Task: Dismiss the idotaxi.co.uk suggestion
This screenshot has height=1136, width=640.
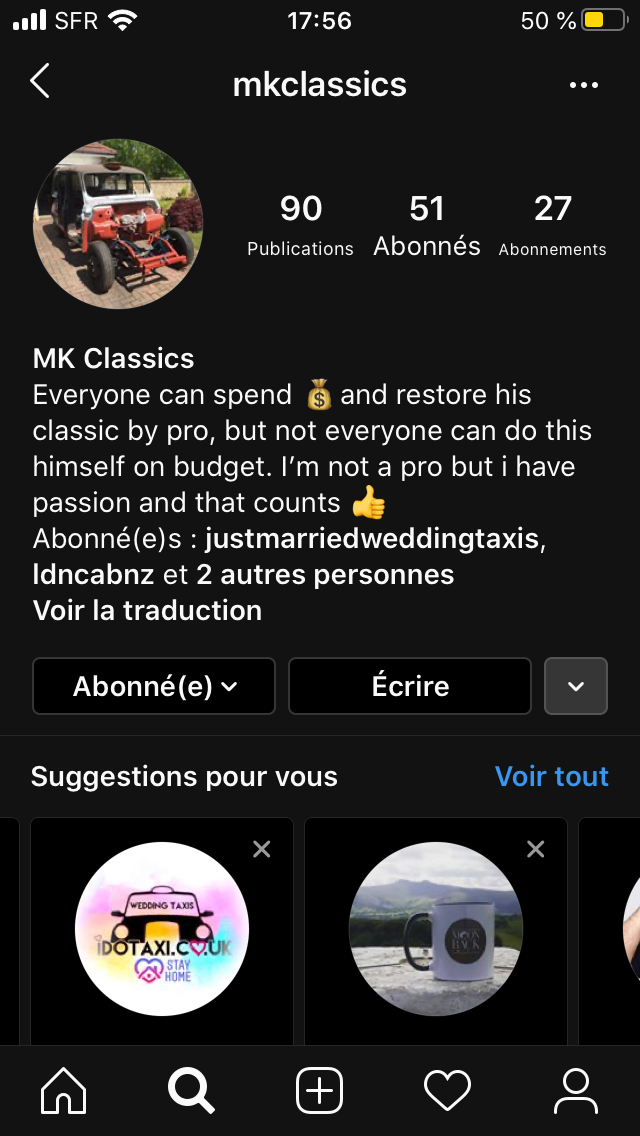Action: click(262, 849)
